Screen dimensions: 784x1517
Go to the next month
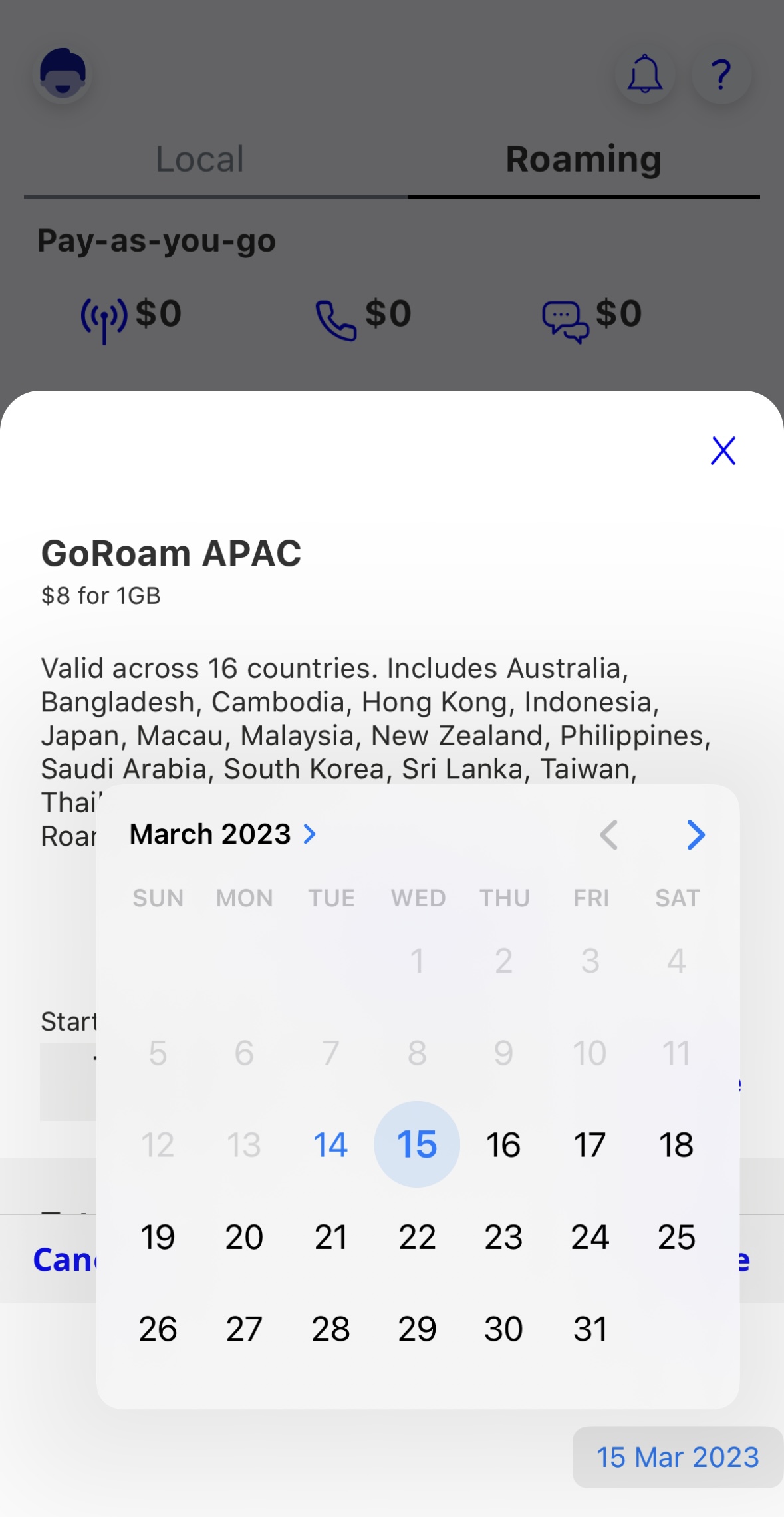click(696, 834)
